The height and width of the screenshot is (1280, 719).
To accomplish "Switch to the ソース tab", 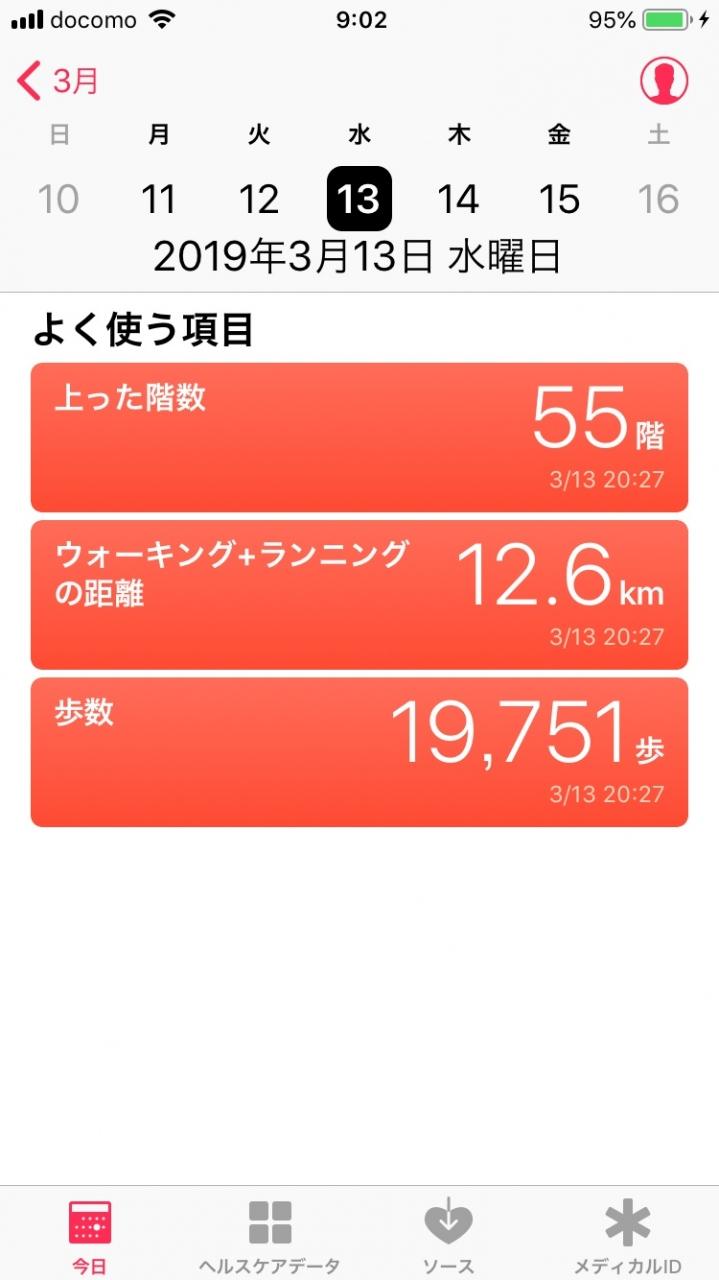I will pyautogui.click(x=448, y=1236).
